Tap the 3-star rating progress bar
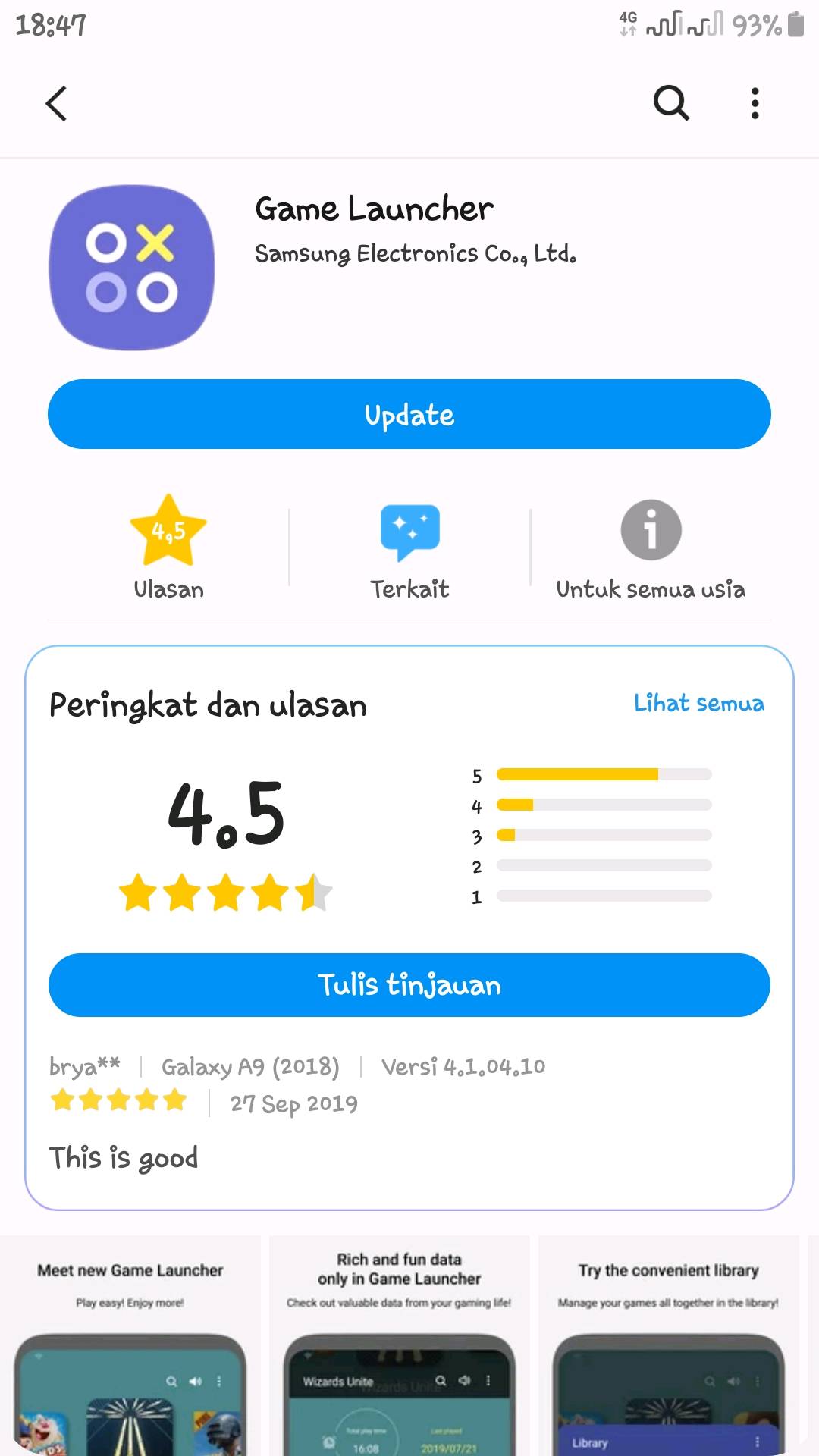 tap(603, 835)
